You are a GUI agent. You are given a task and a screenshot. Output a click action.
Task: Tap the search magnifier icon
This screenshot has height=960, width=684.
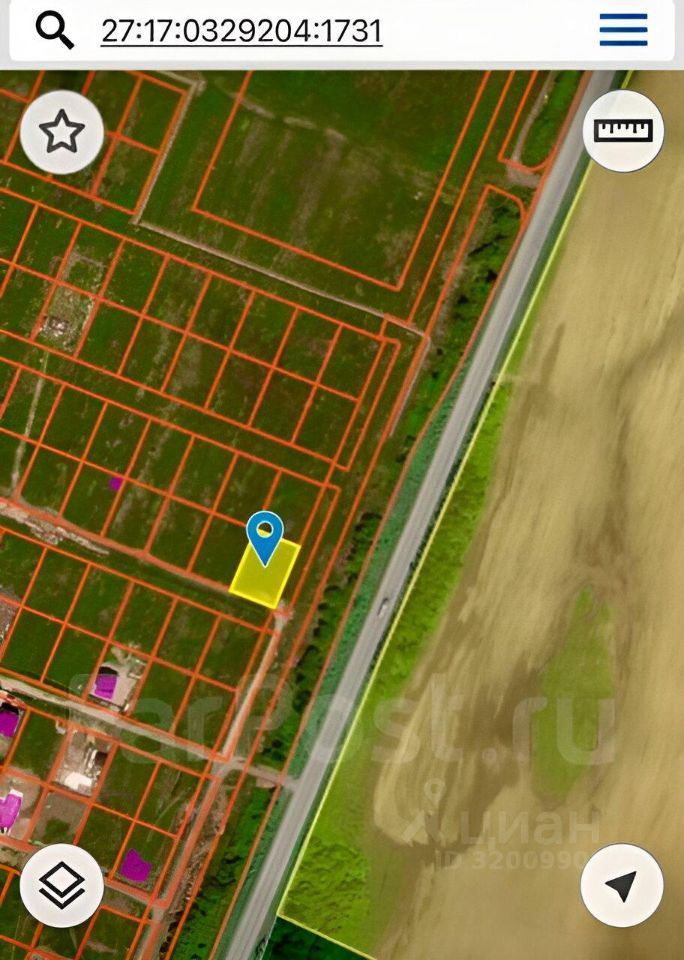[55, 31]
